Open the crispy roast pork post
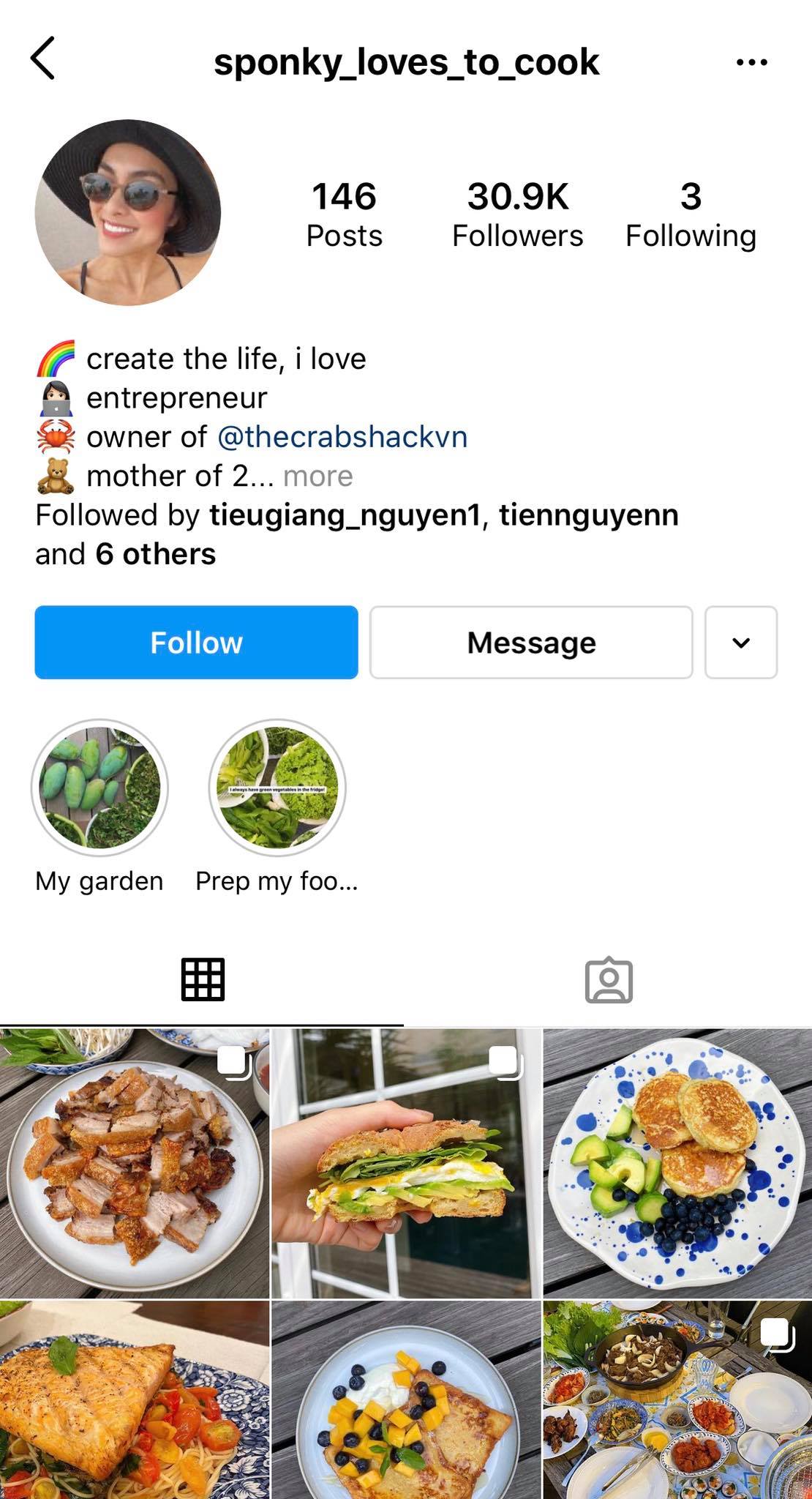The image size is (812, 1499). [x=135, y=1163]
